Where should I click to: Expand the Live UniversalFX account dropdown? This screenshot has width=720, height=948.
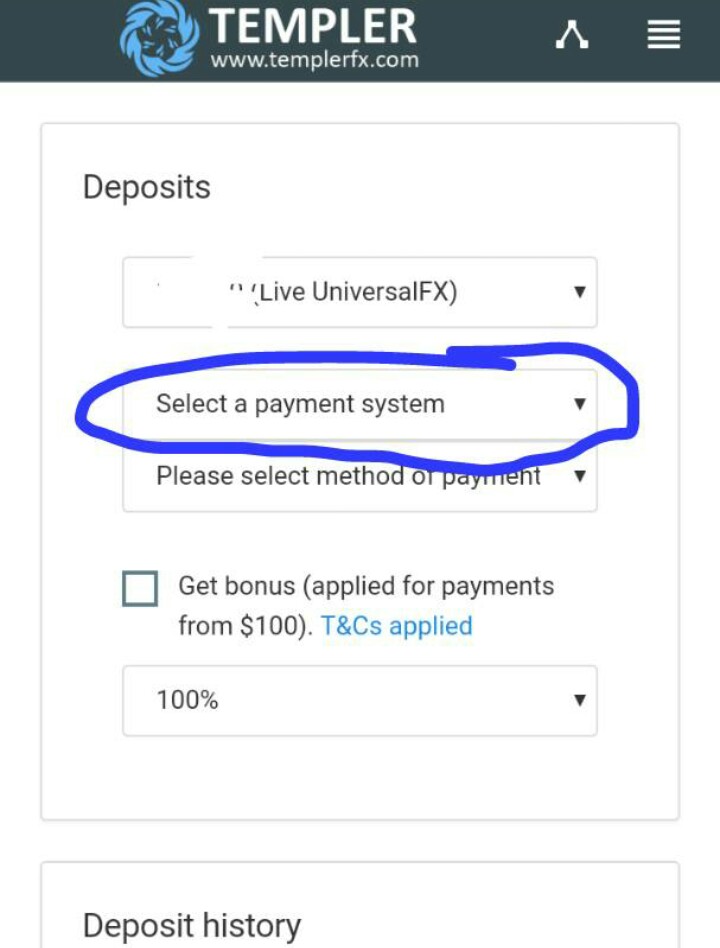[x=360, y=292]
